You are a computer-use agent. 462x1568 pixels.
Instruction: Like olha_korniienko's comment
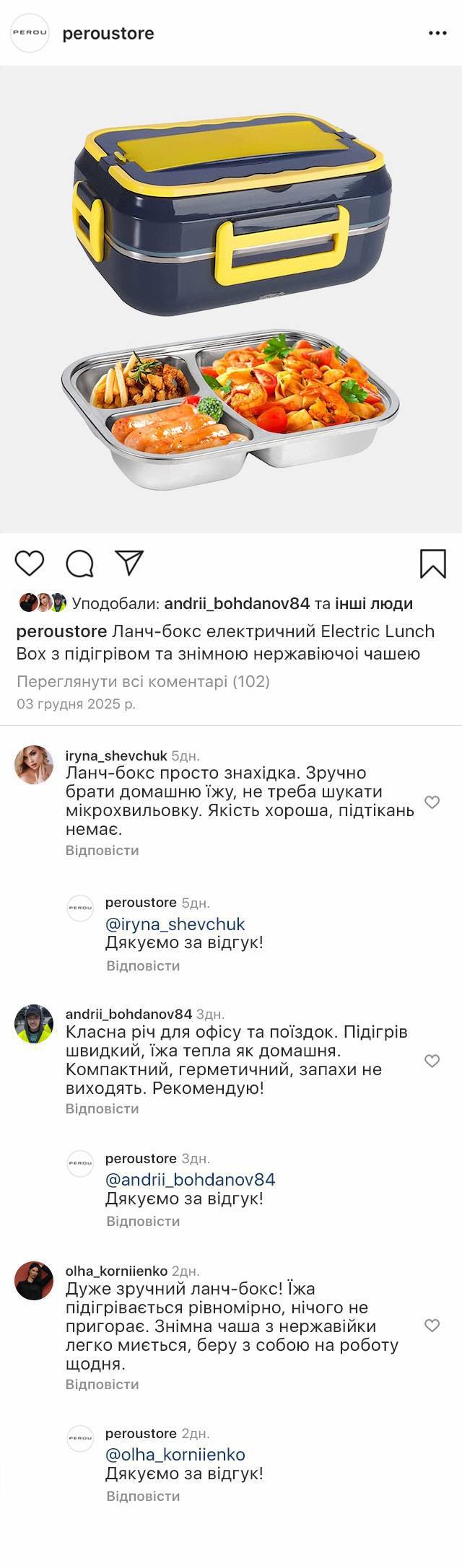click(x=432, y=1326)
